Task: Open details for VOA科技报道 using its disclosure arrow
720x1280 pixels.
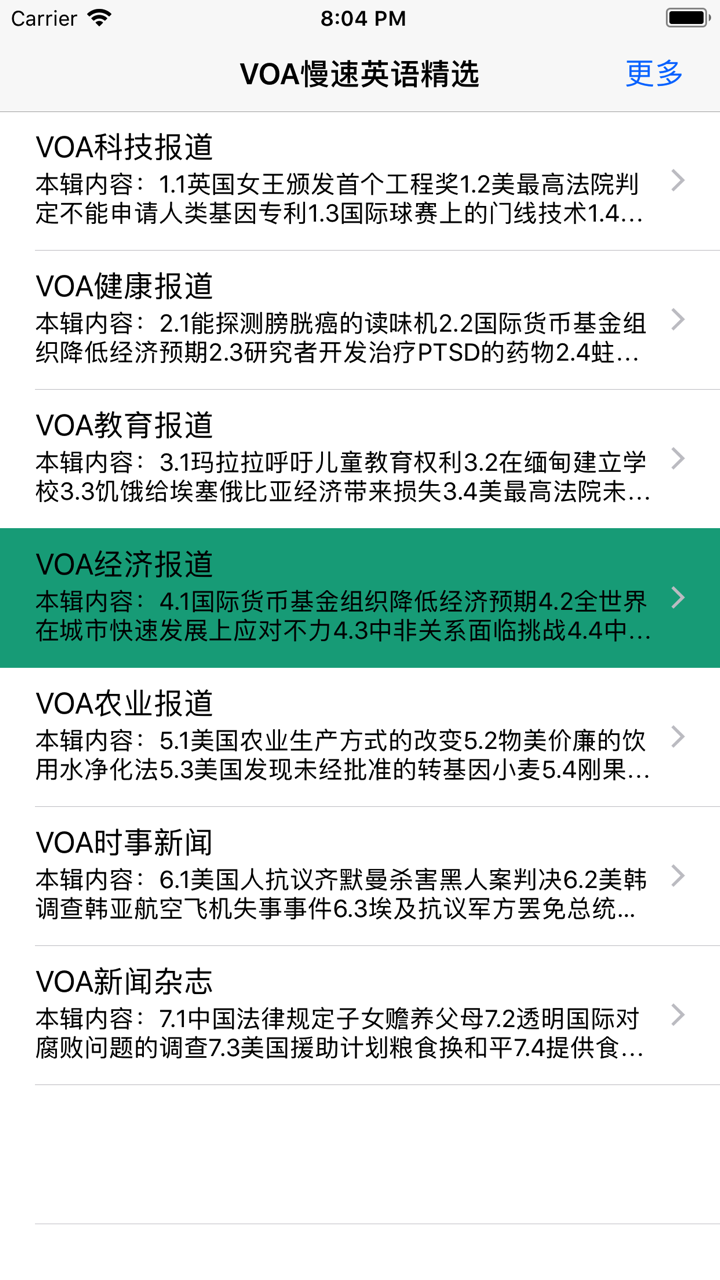Action: pos(678,180)
